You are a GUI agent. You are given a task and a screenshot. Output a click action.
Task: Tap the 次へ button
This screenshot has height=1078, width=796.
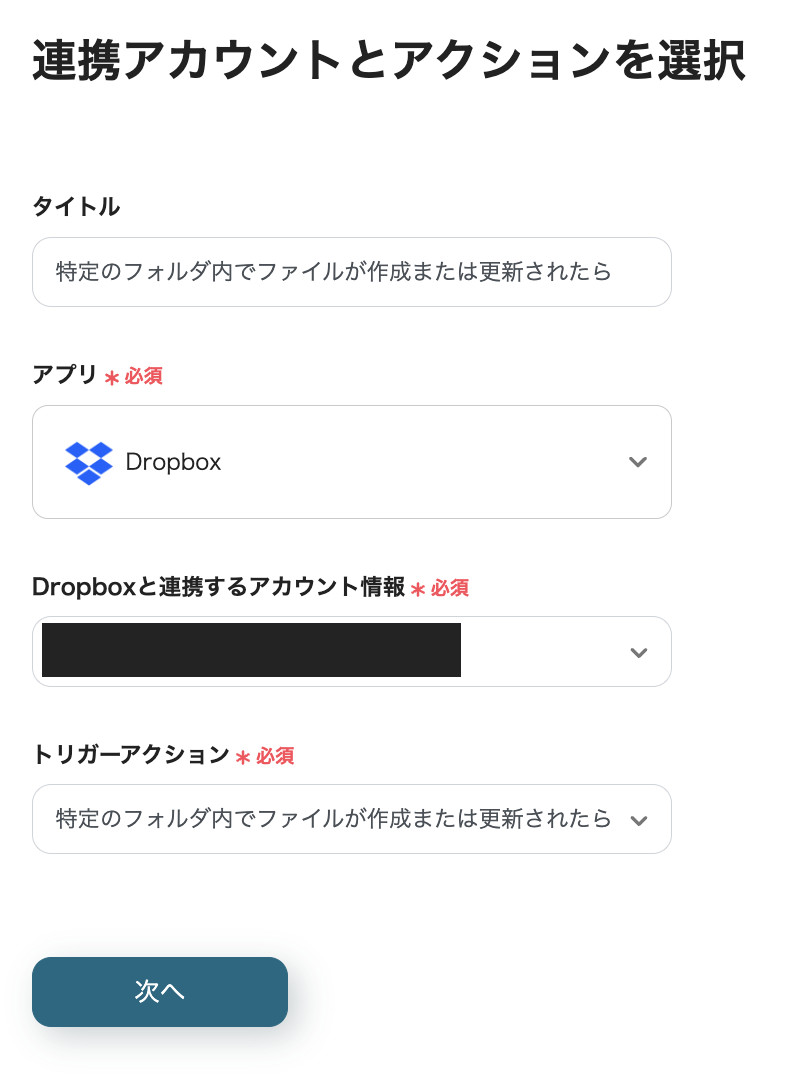tap(160, 992)
